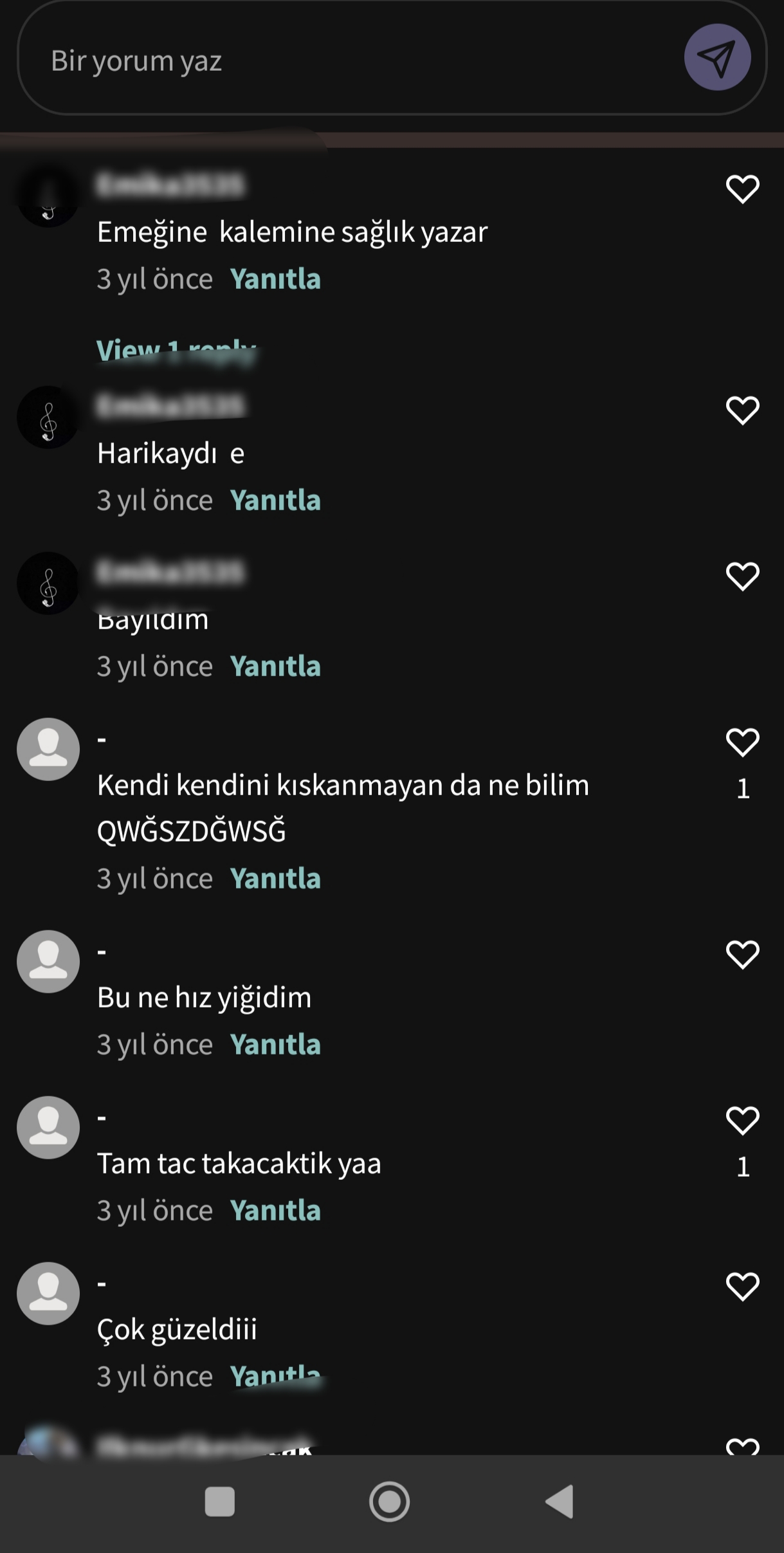Viewport: 784px width, 1553px height.
Task: Like the 'Bayıldım' comment
Action: click(743, 576)
